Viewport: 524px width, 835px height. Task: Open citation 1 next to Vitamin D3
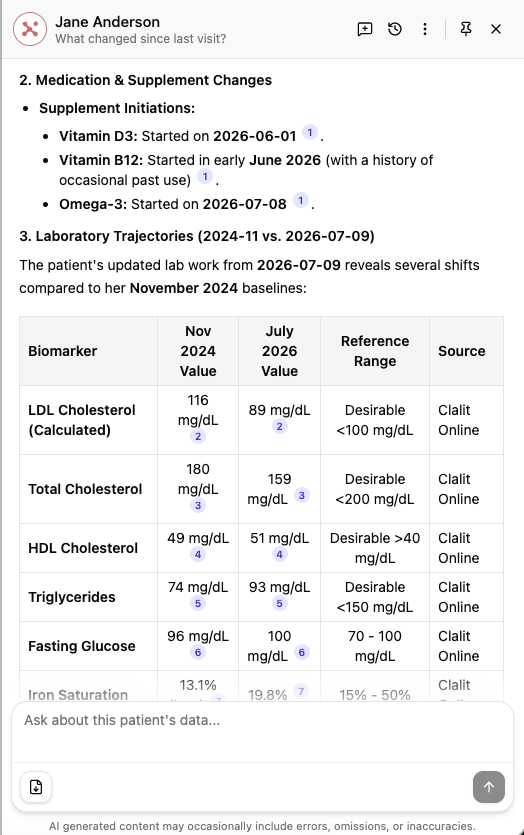pos(310,132)
